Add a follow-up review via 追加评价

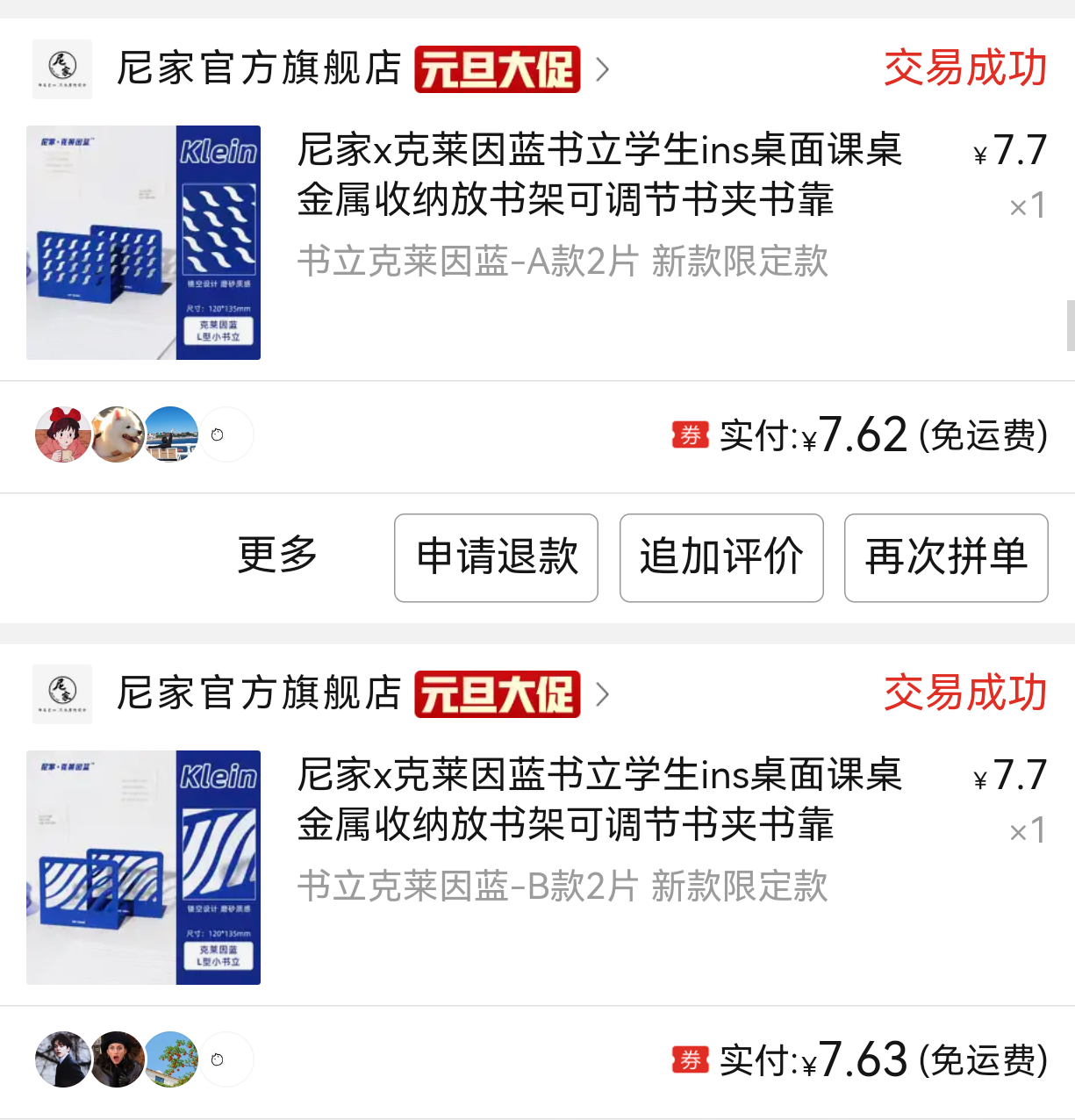(x=721, y=557)
